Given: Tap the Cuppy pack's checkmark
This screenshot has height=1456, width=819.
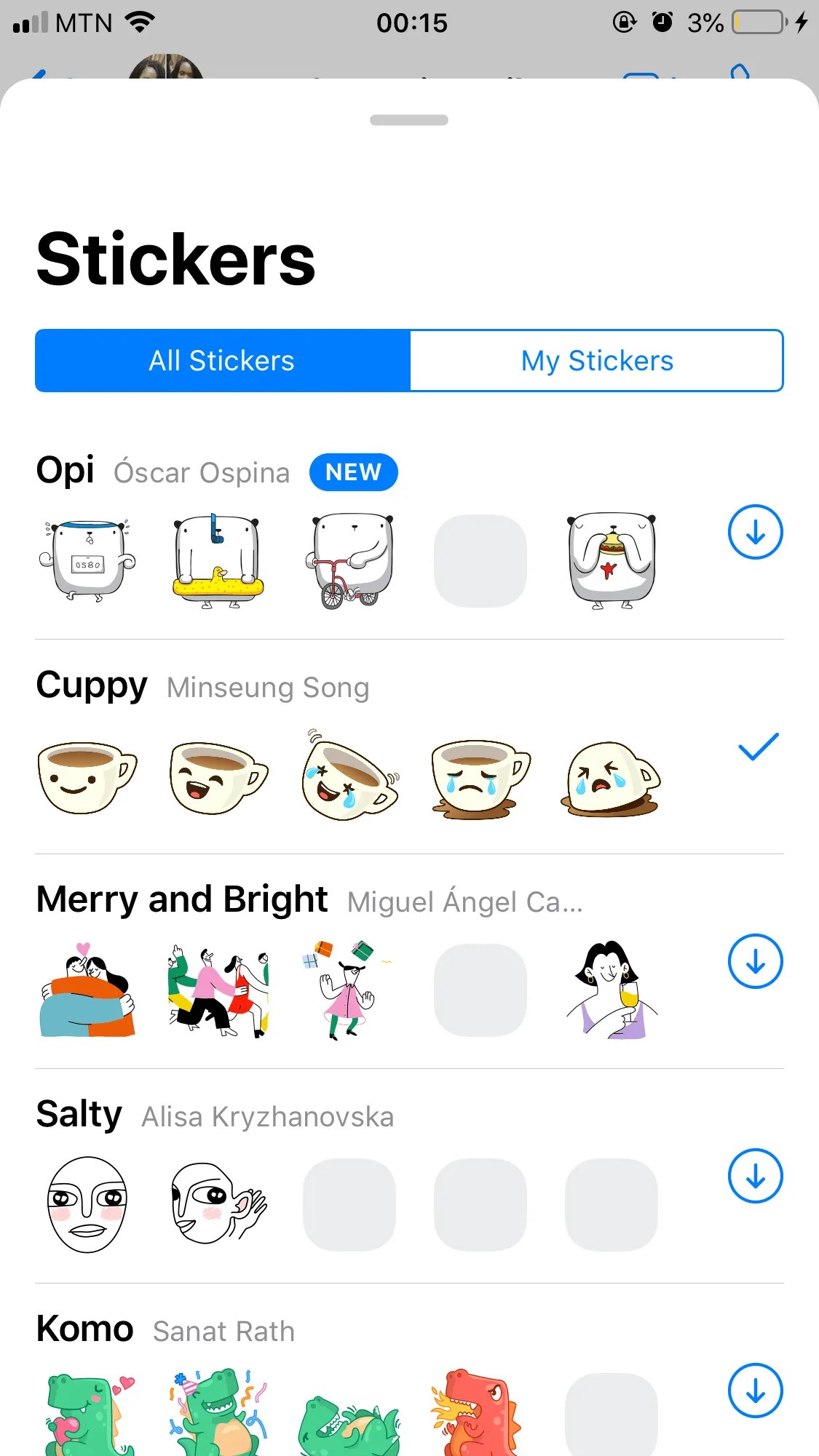Looking at the screenshot, I should click(758, 747).
